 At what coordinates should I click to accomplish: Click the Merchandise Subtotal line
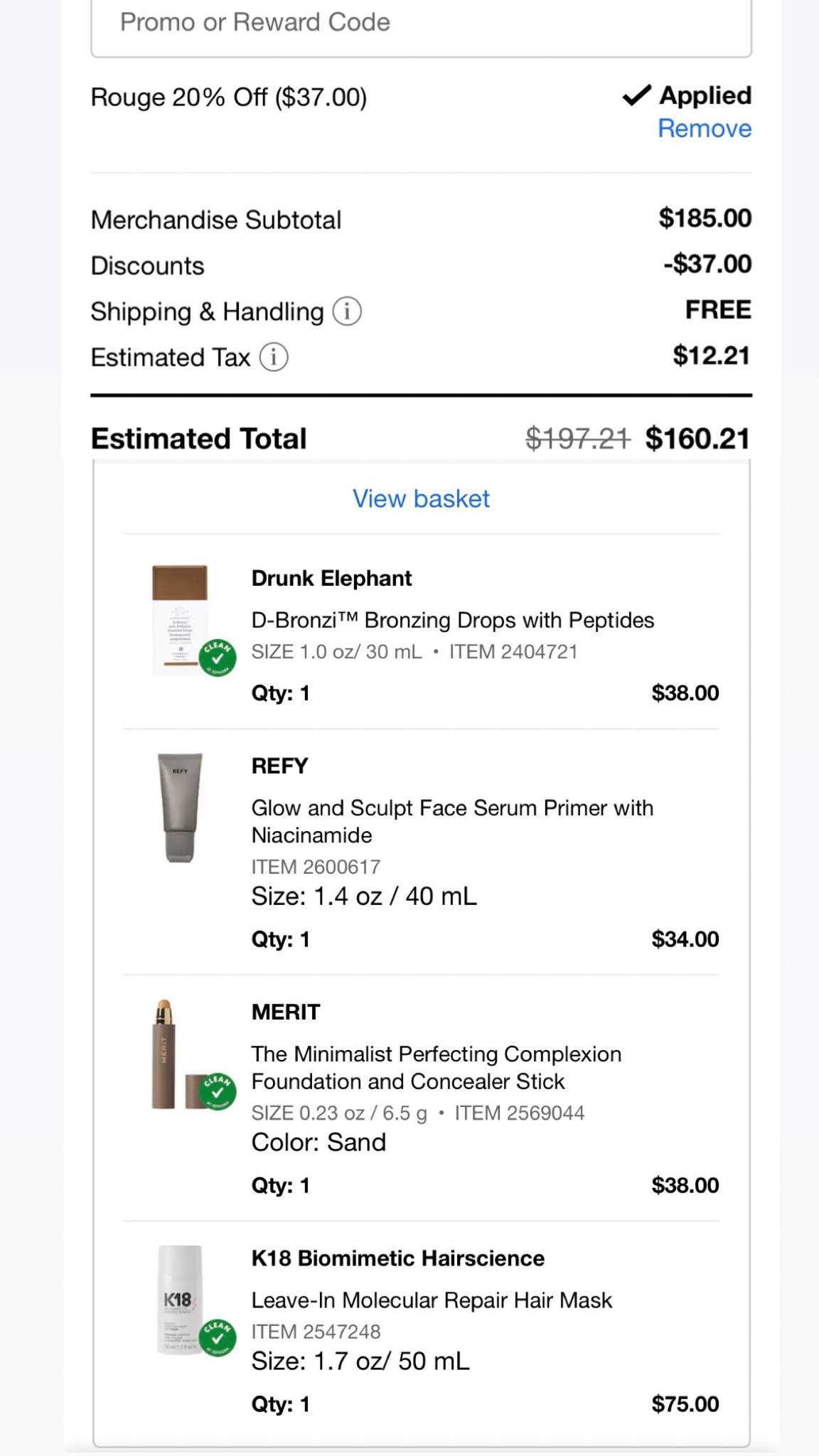[x=215, y=219]
